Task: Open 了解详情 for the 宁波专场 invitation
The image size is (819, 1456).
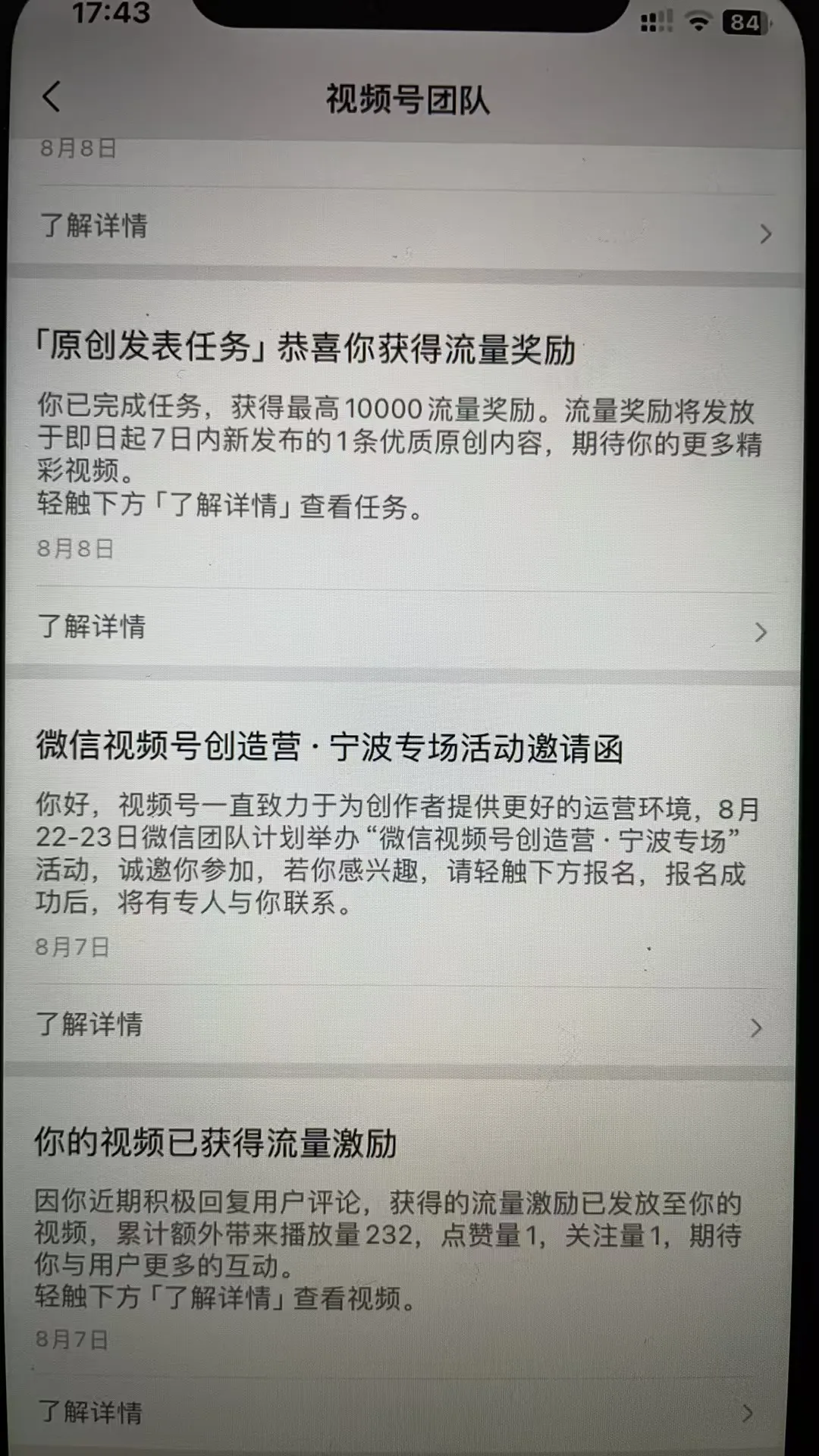Action: click(x=400, y=1025)
